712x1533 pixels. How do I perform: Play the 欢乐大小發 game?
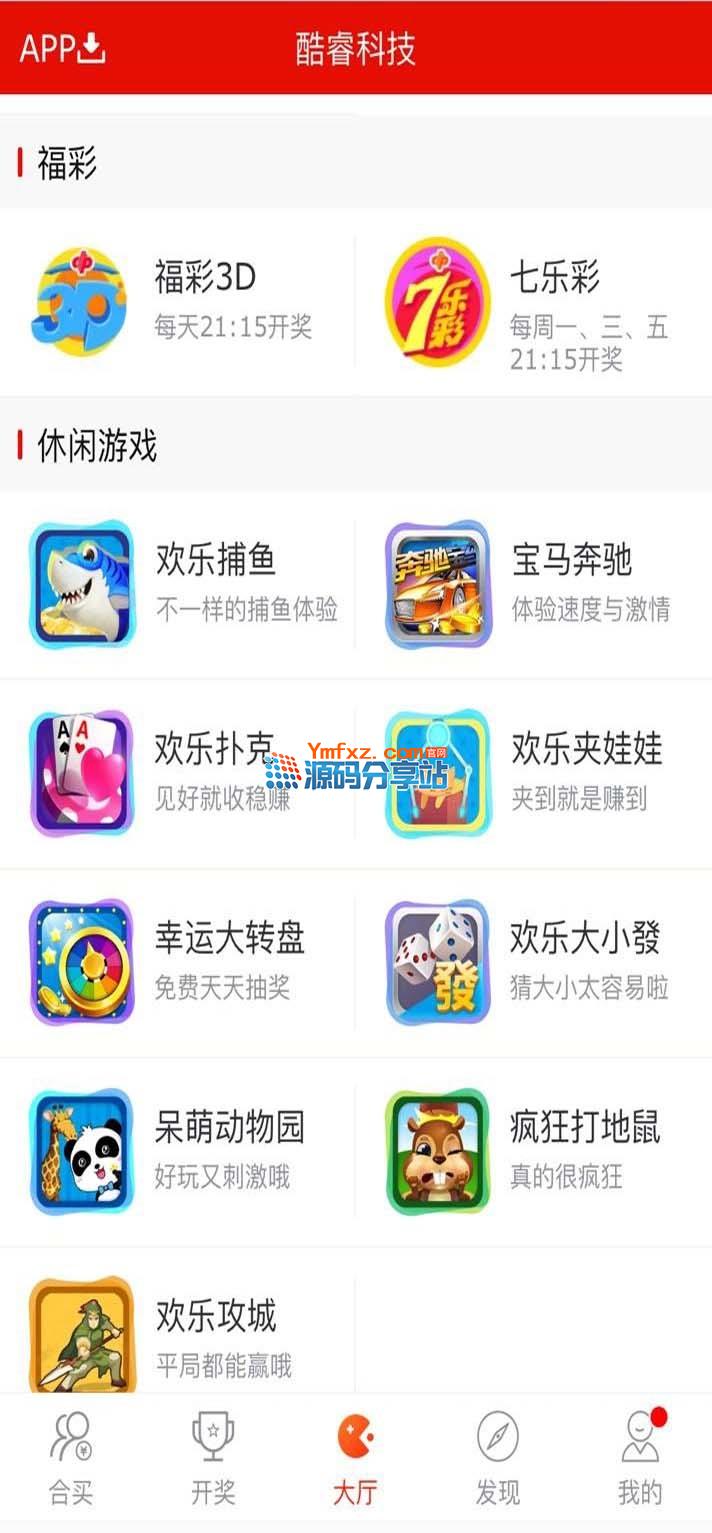[x=534, y=962]
